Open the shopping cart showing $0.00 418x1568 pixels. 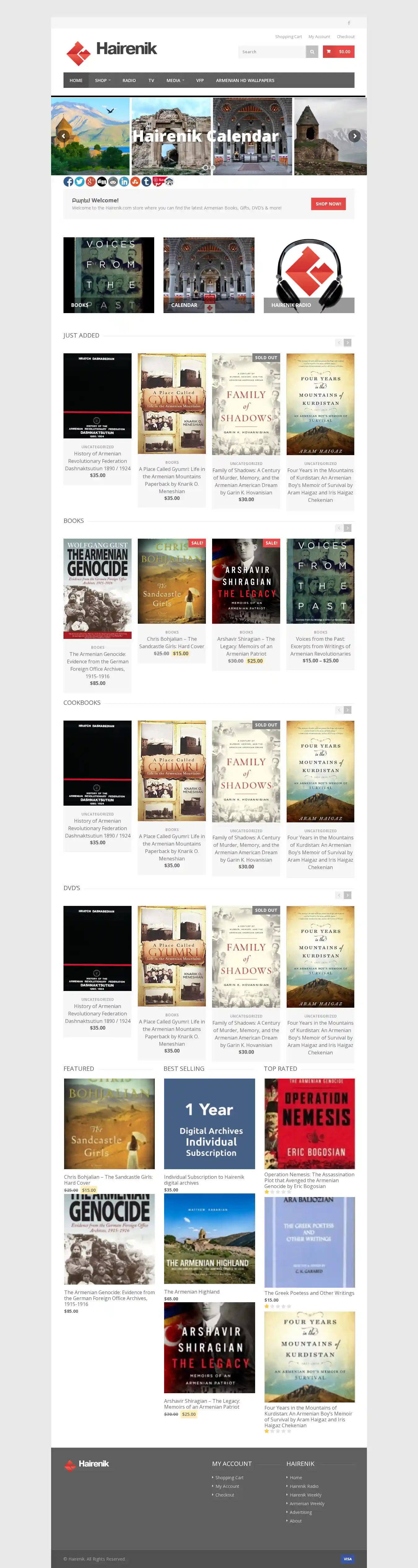[x=338, y=52]
